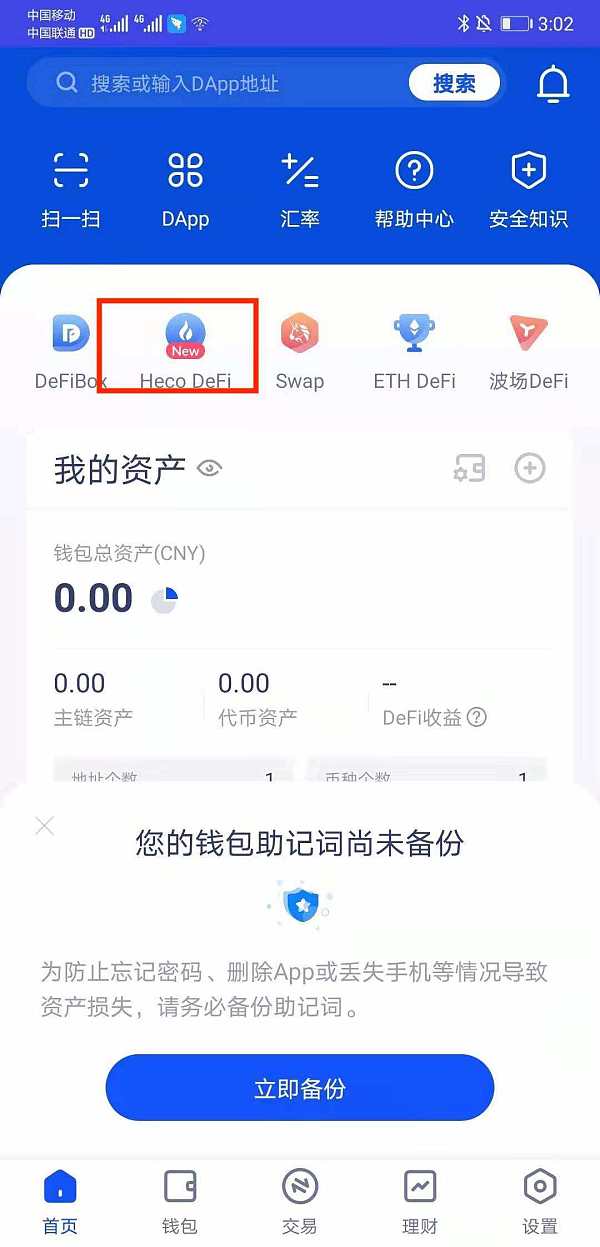Tap the 搜索 button
The height and width of the screenshot is (1247, 600).
(454, 84)
